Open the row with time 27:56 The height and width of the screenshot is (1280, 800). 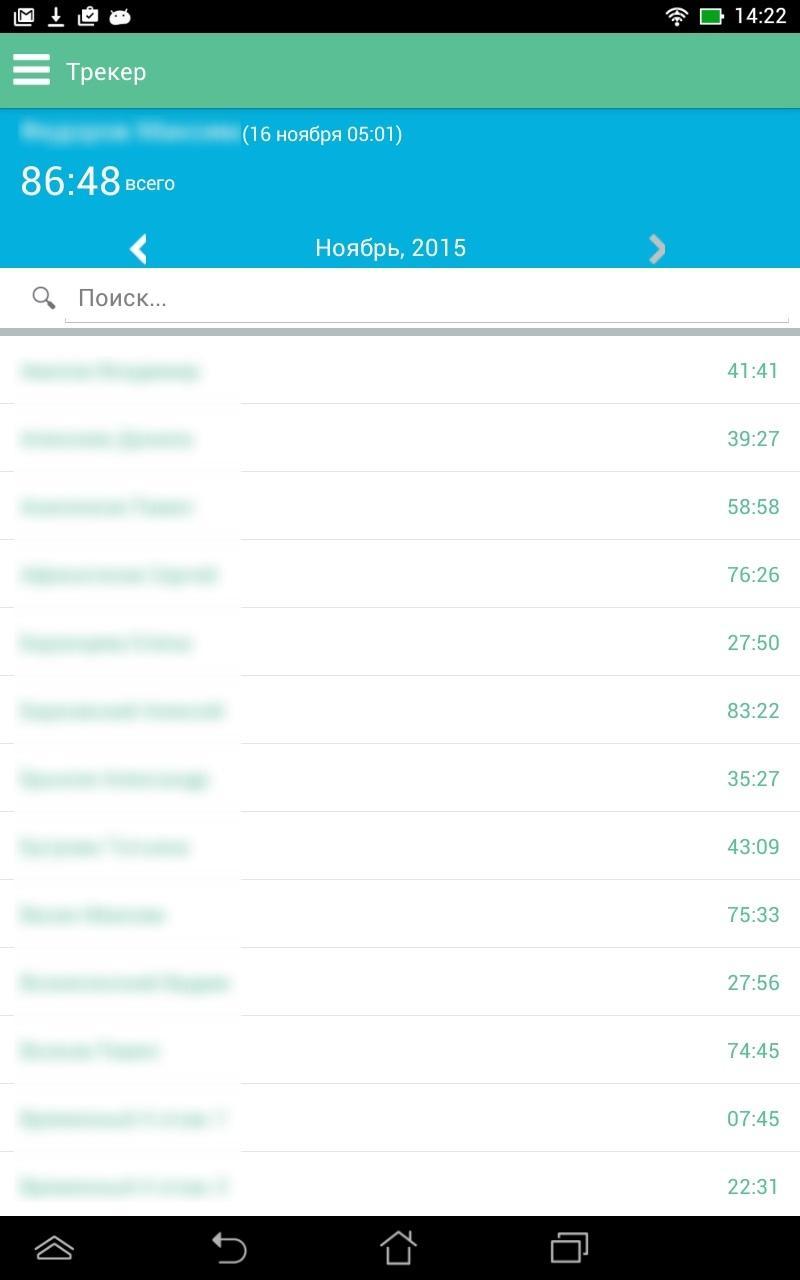coord(400,983)
